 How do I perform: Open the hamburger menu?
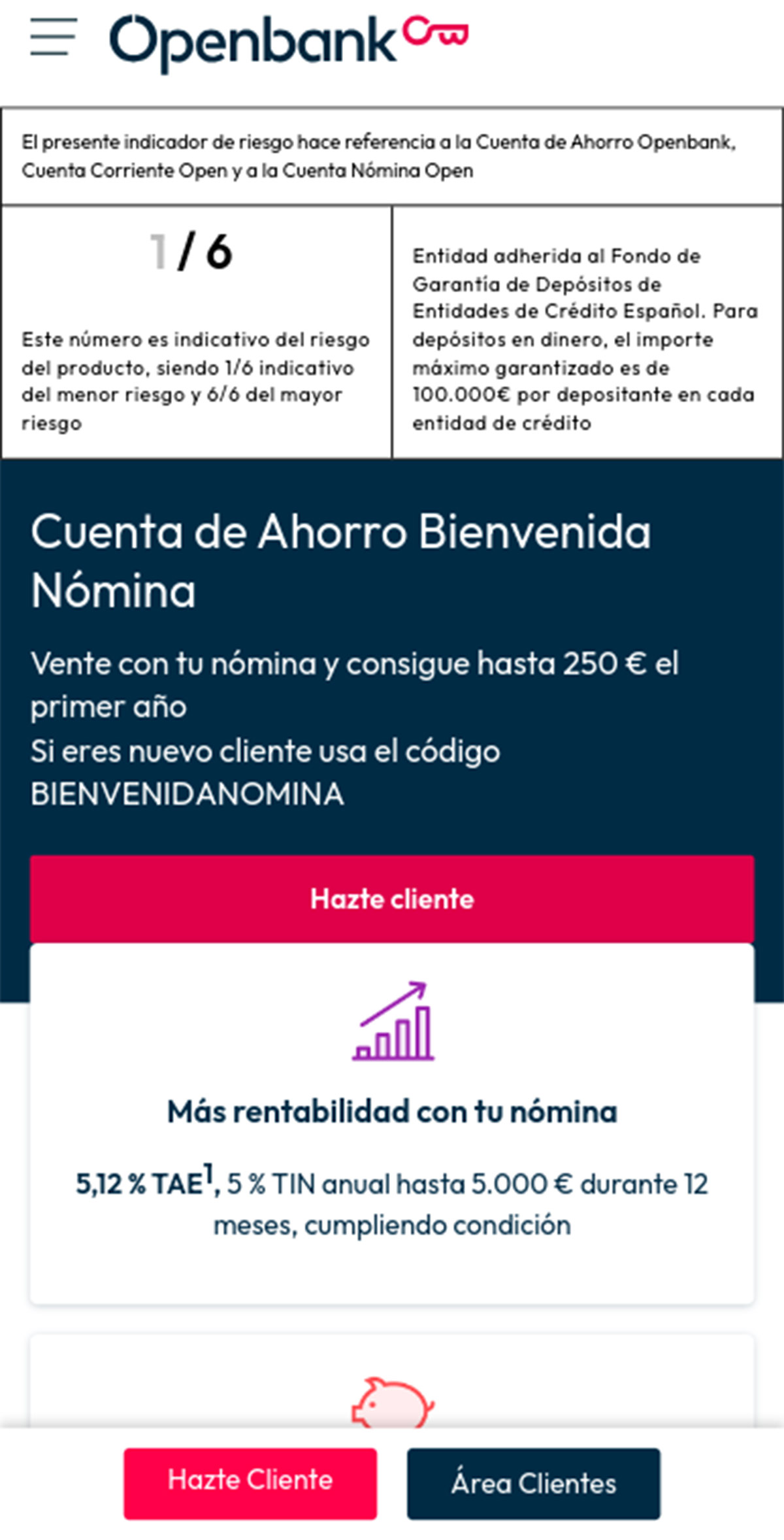click(x=54, y=37)
